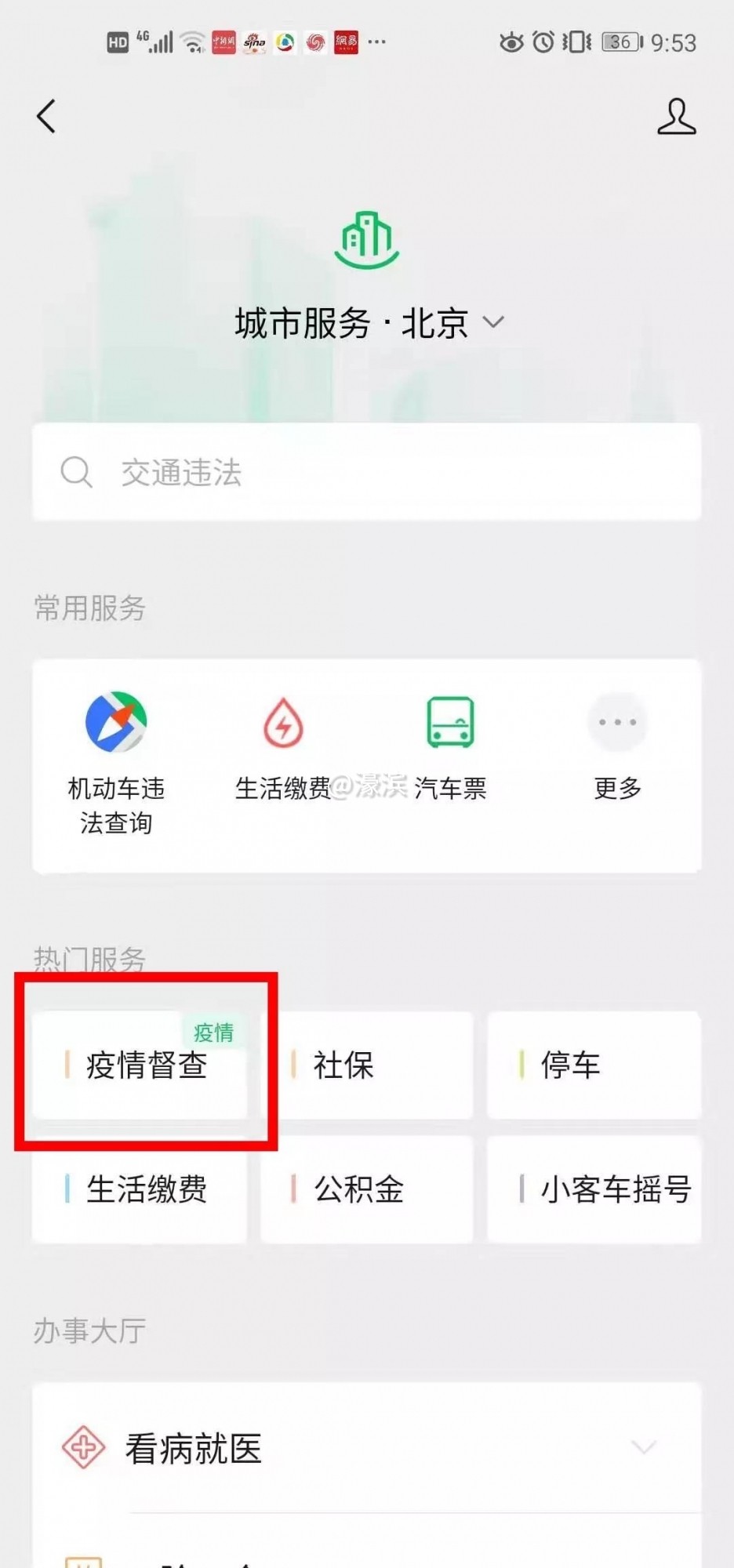This screenshot has height=1568, width=734.
Task: Open the 汽车票 service icon
Action: click(450, 722)
